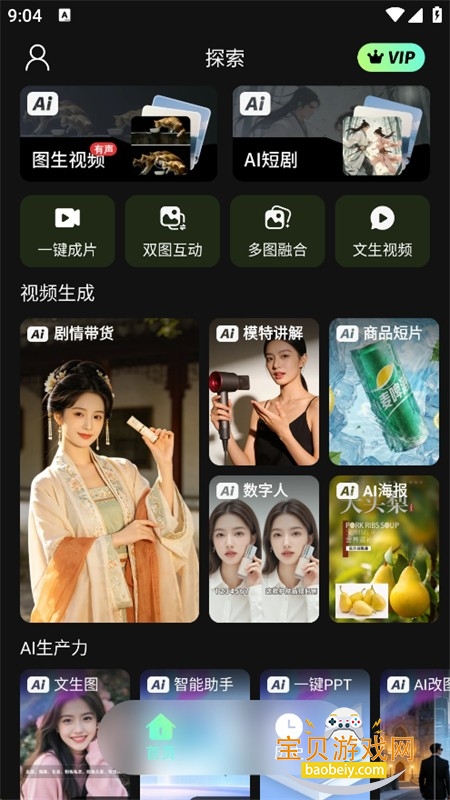This screenshot has height=800, width=450.
Task: Tap the VIP membership button
Action: [391, 57]
